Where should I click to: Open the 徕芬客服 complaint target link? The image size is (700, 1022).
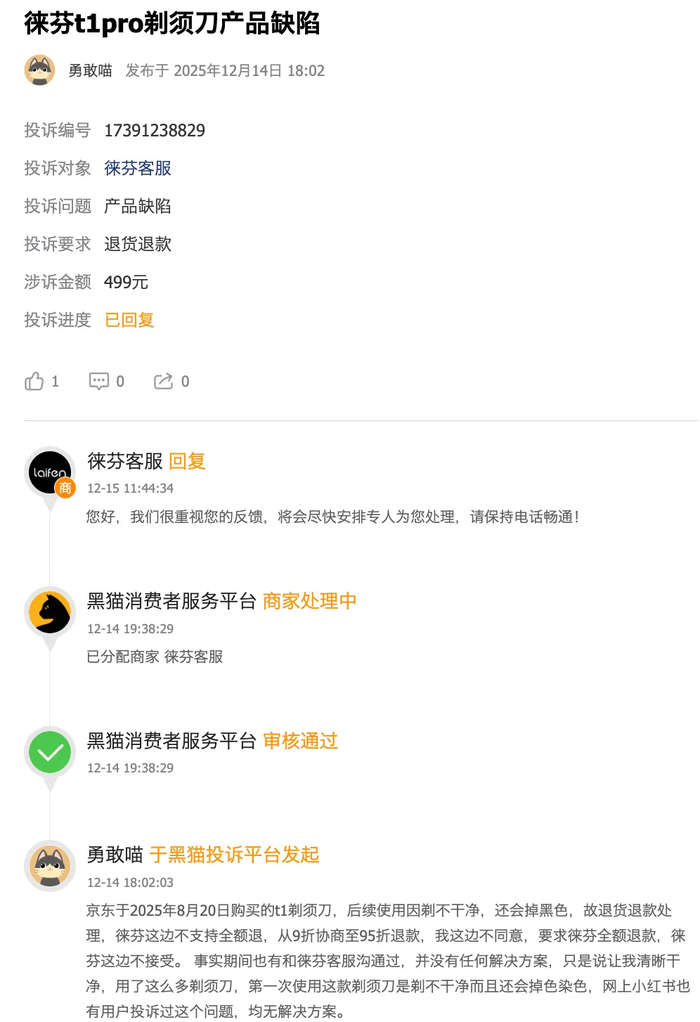[x=138, y=168]
